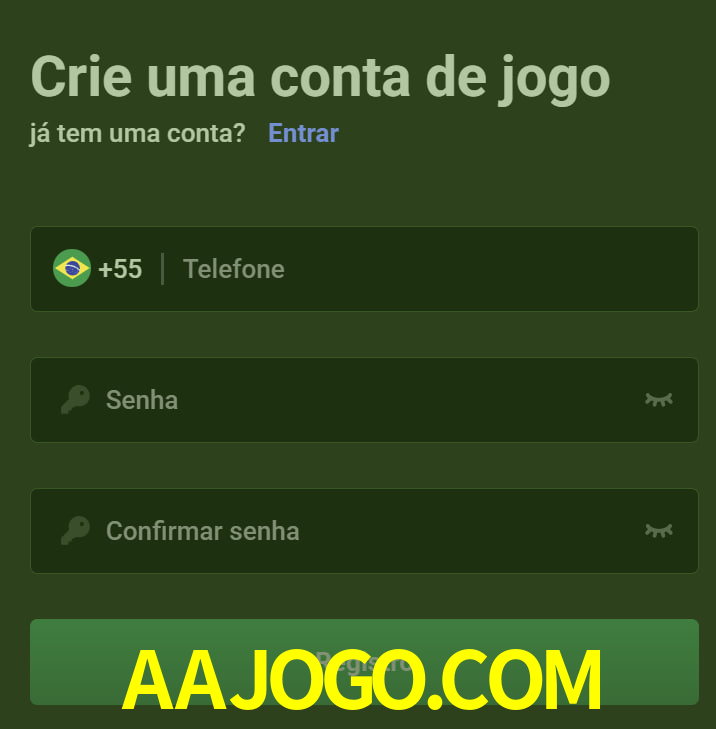The height and width of the screenshot is (729, 716).
Task: Show the password in Senha field
Action: pyautogui.click(x=658, y=400)
